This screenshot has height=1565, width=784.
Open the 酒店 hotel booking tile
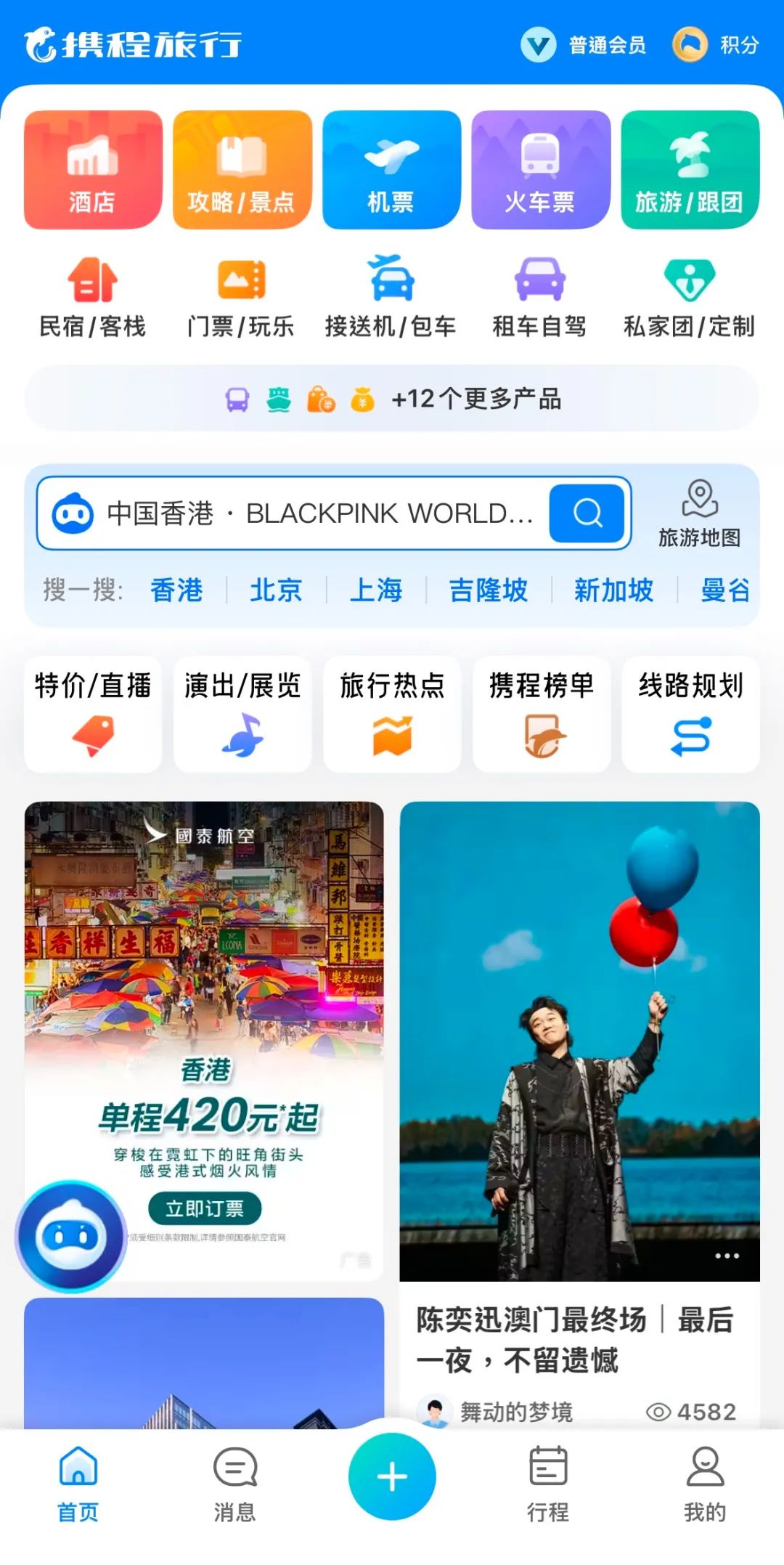click(x=92, y=171)
